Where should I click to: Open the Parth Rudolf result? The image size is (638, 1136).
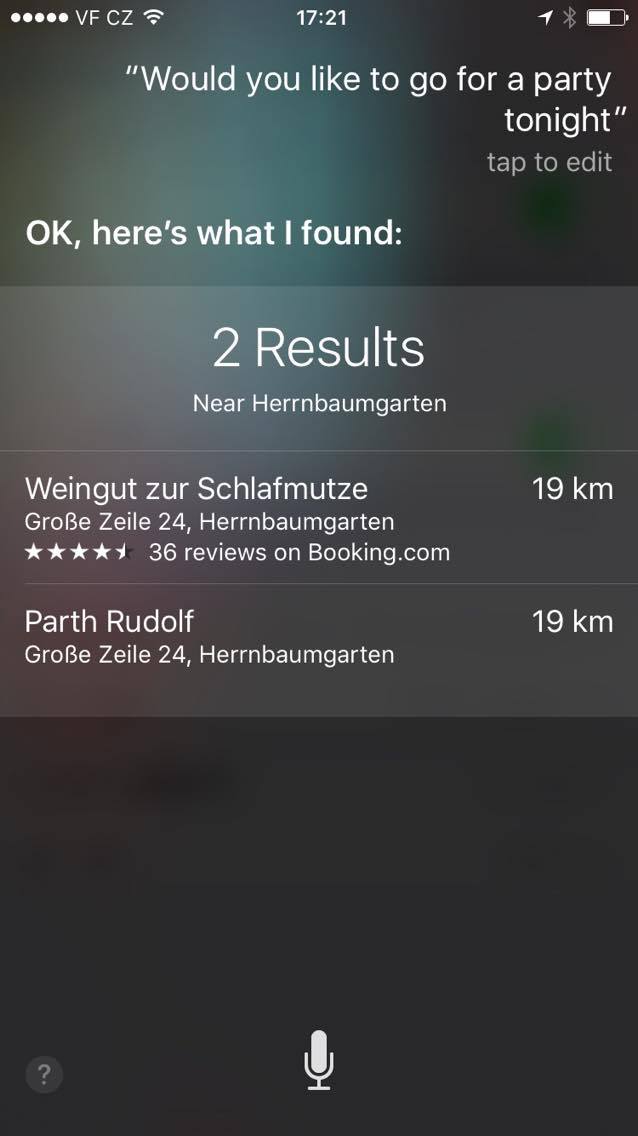click(x=319, y=638)
